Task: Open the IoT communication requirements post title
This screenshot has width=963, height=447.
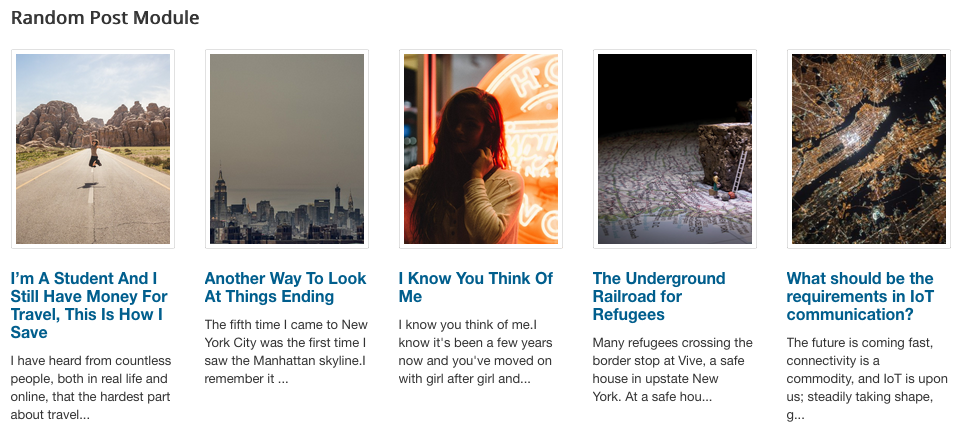Action: pyautogui.click(x=859, y=296)
